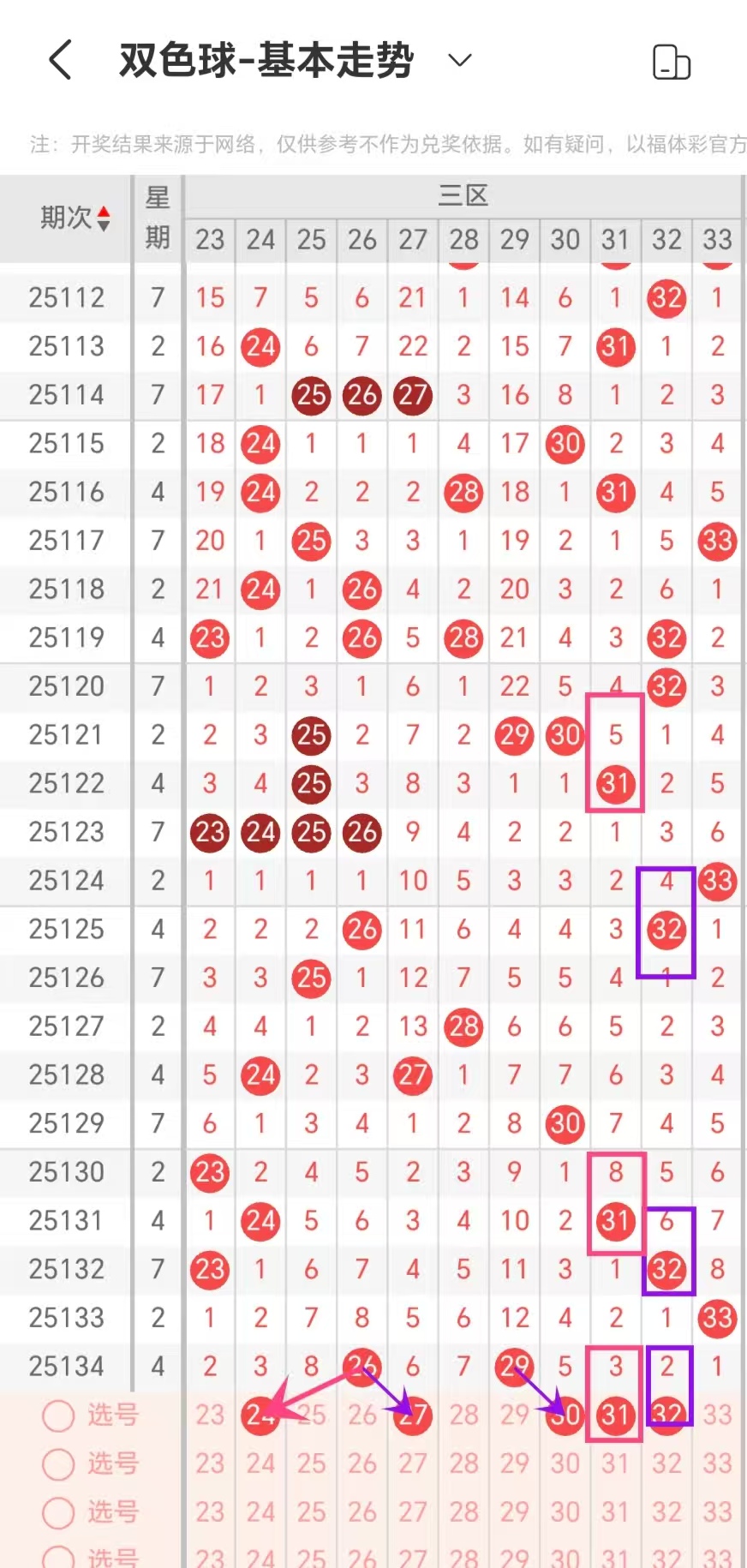This screenshot has width=747, height=1568.
Task: Deselect the highlighted ball 27 in 选号 row
Action: click(413, 1415)
